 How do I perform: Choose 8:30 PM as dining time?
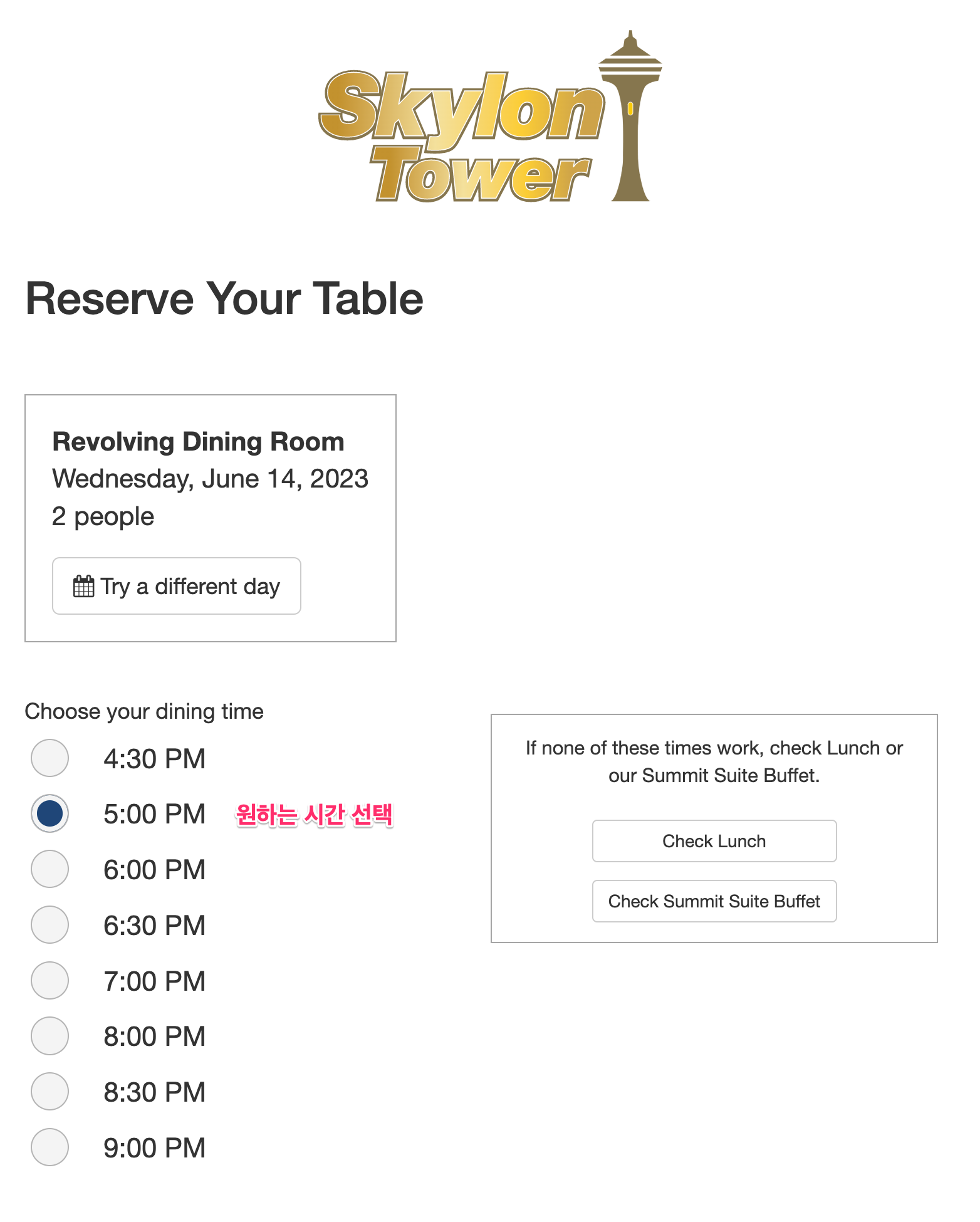click(x=50, y=1091)
